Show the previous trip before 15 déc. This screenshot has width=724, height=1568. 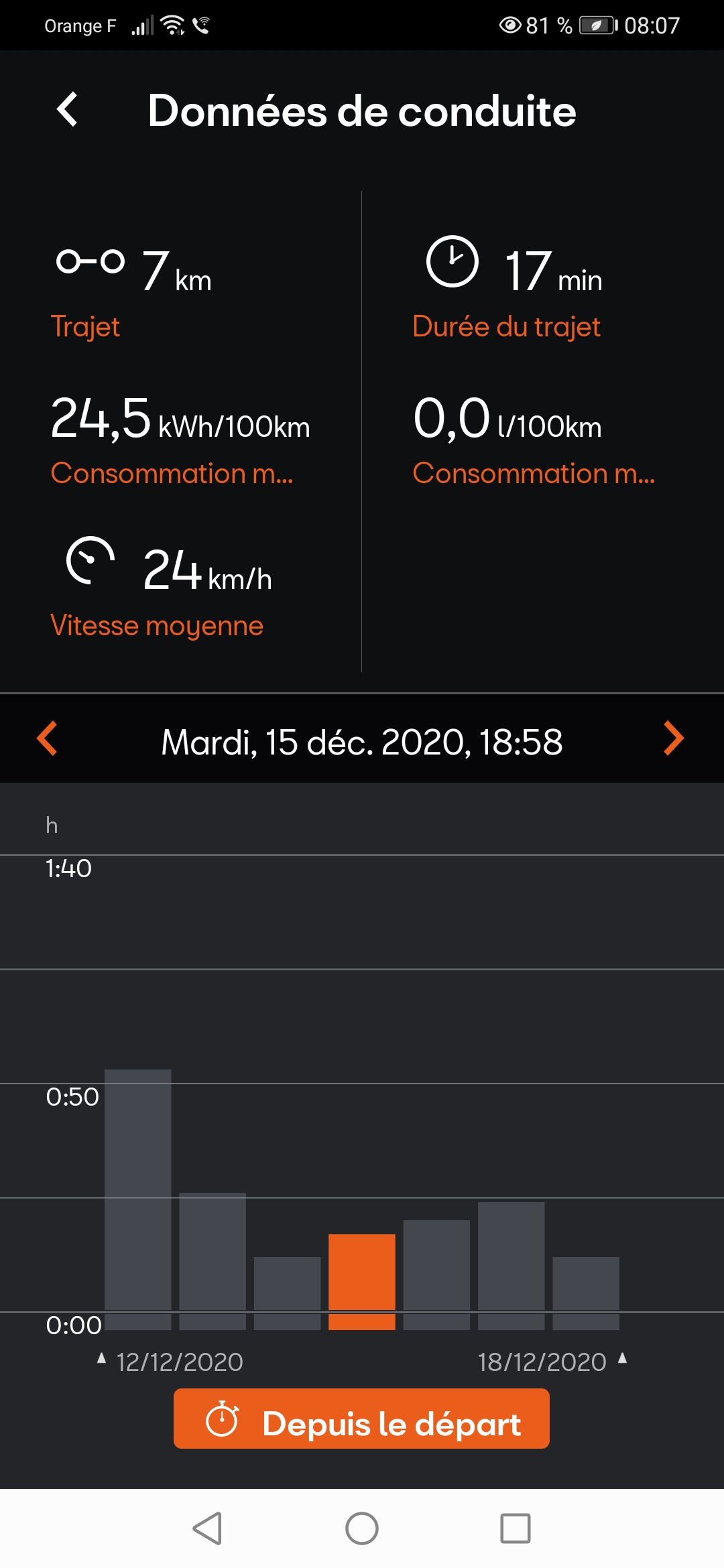tap(47, 738)
